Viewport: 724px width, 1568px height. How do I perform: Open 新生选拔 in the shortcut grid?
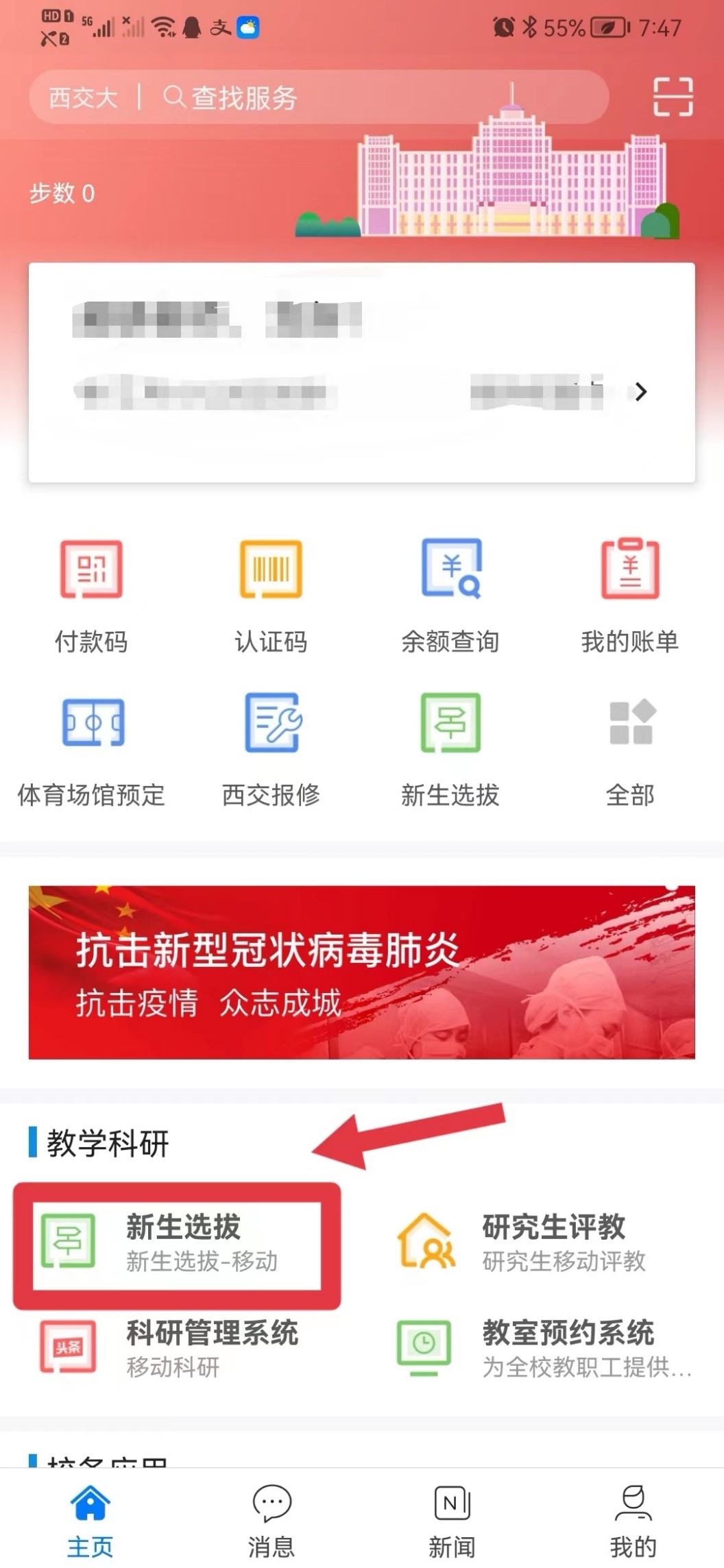pos(450,748)
